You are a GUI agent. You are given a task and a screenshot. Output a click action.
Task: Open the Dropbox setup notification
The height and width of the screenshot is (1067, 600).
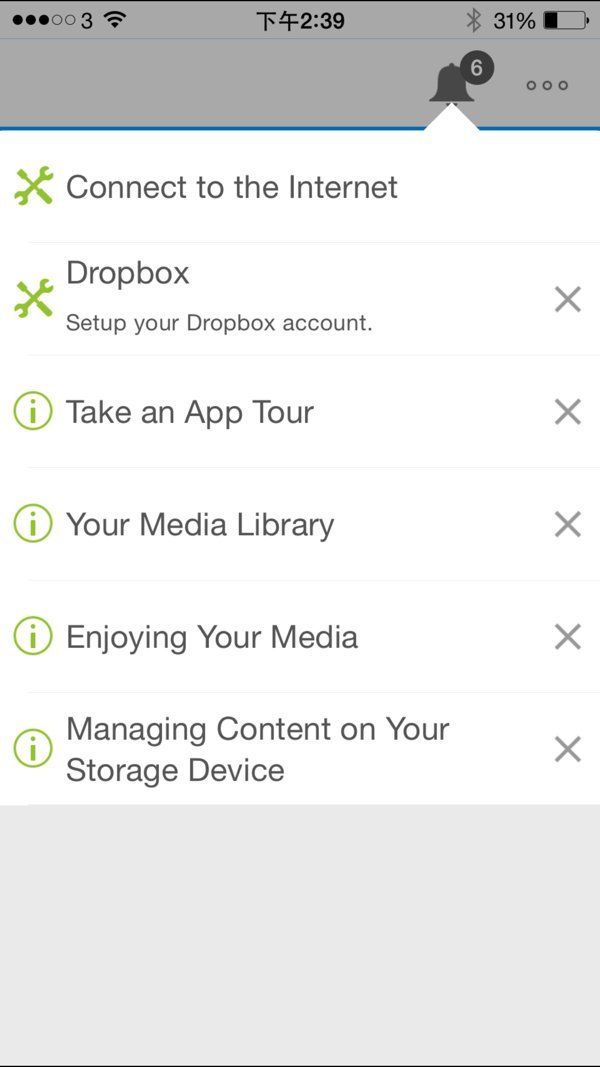click(220, 297)
